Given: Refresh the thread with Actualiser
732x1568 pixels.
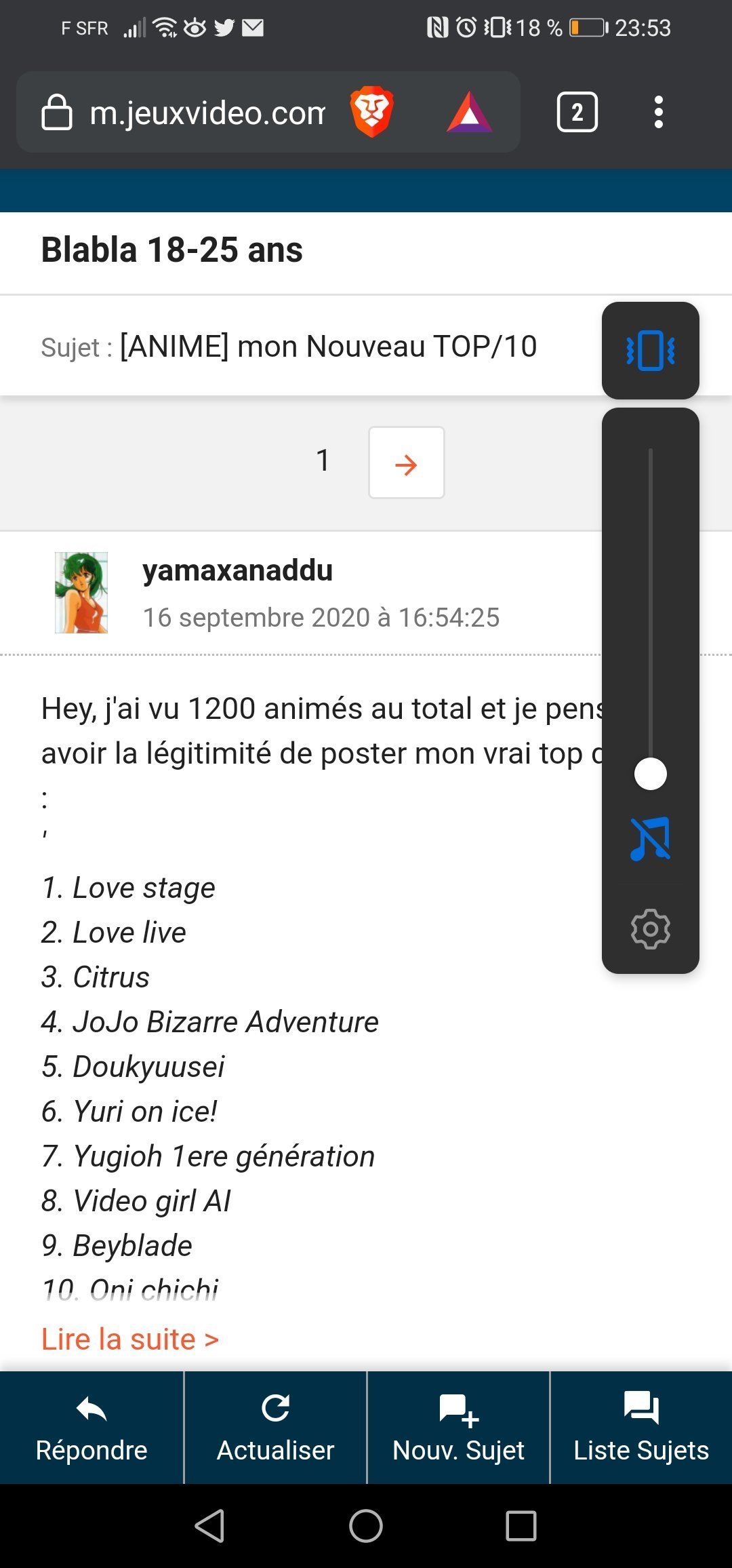Looking at the screenshot, I should (x=275, y=1428).
